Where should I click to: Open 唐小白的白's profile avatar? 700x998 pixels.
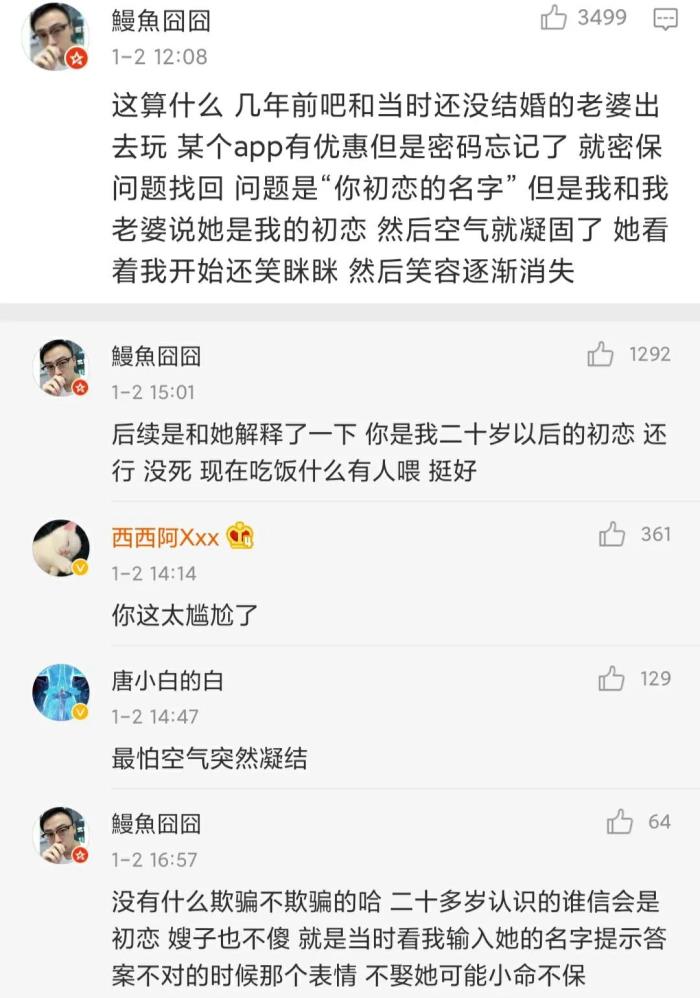tap(61, 692)
